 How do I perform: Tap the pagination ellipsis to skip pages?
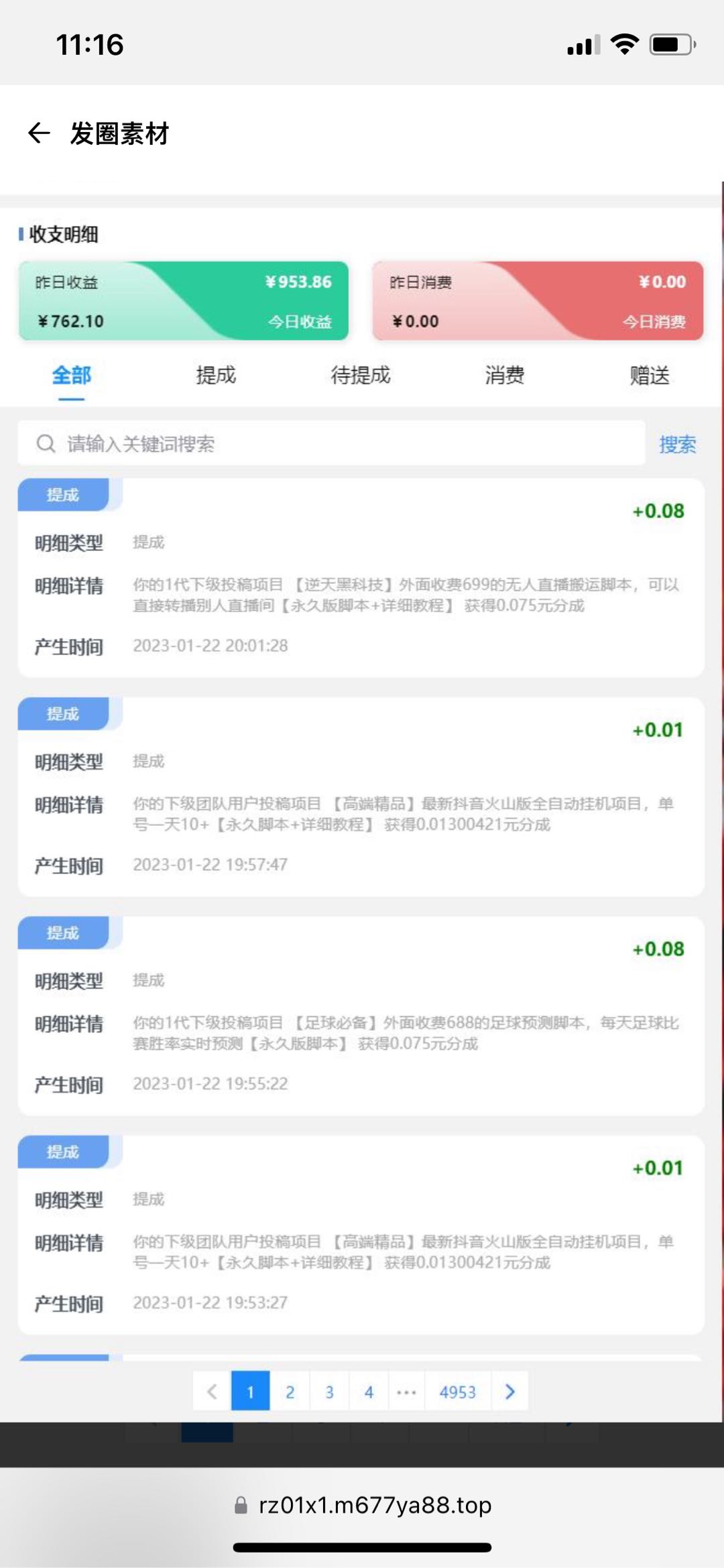point(406,1392)
